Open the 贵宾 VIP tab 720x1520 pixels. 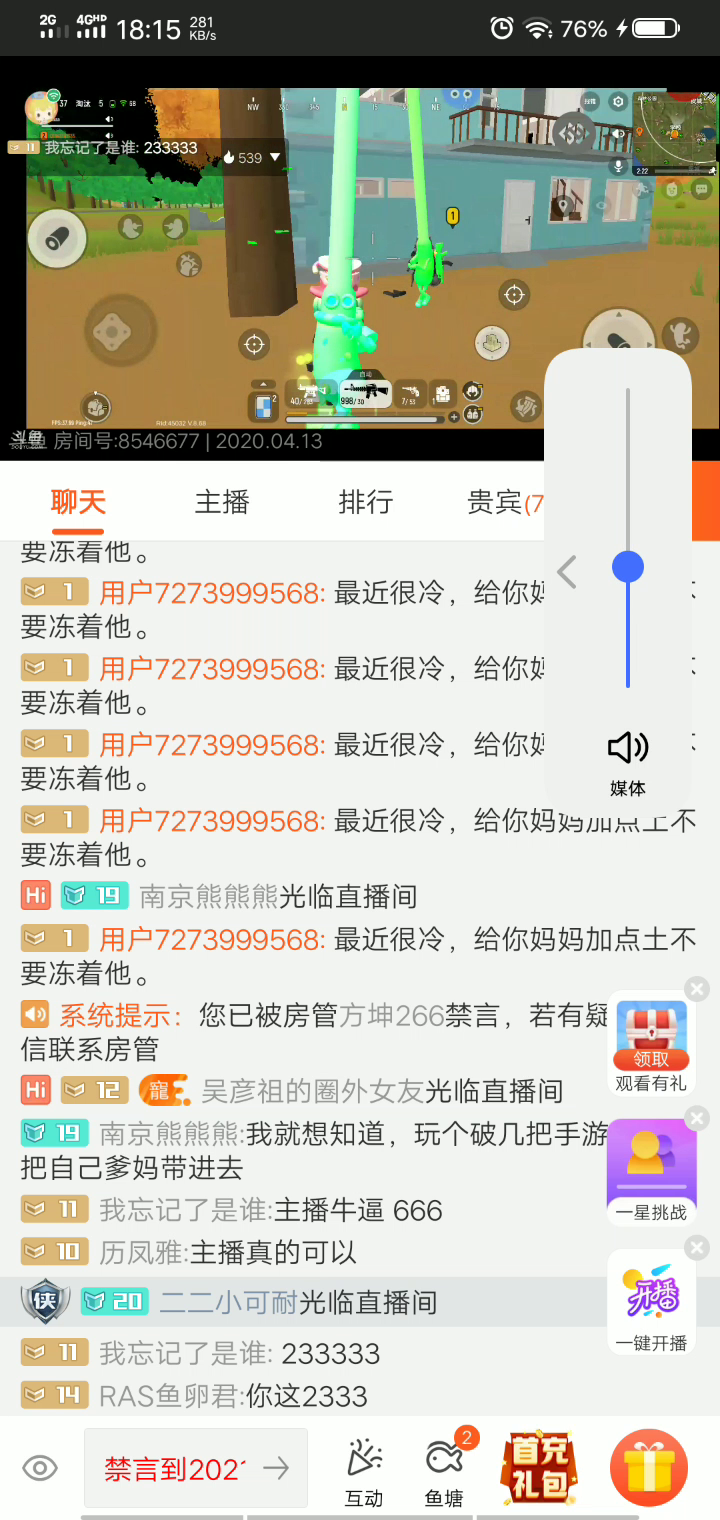coord(505,502)
